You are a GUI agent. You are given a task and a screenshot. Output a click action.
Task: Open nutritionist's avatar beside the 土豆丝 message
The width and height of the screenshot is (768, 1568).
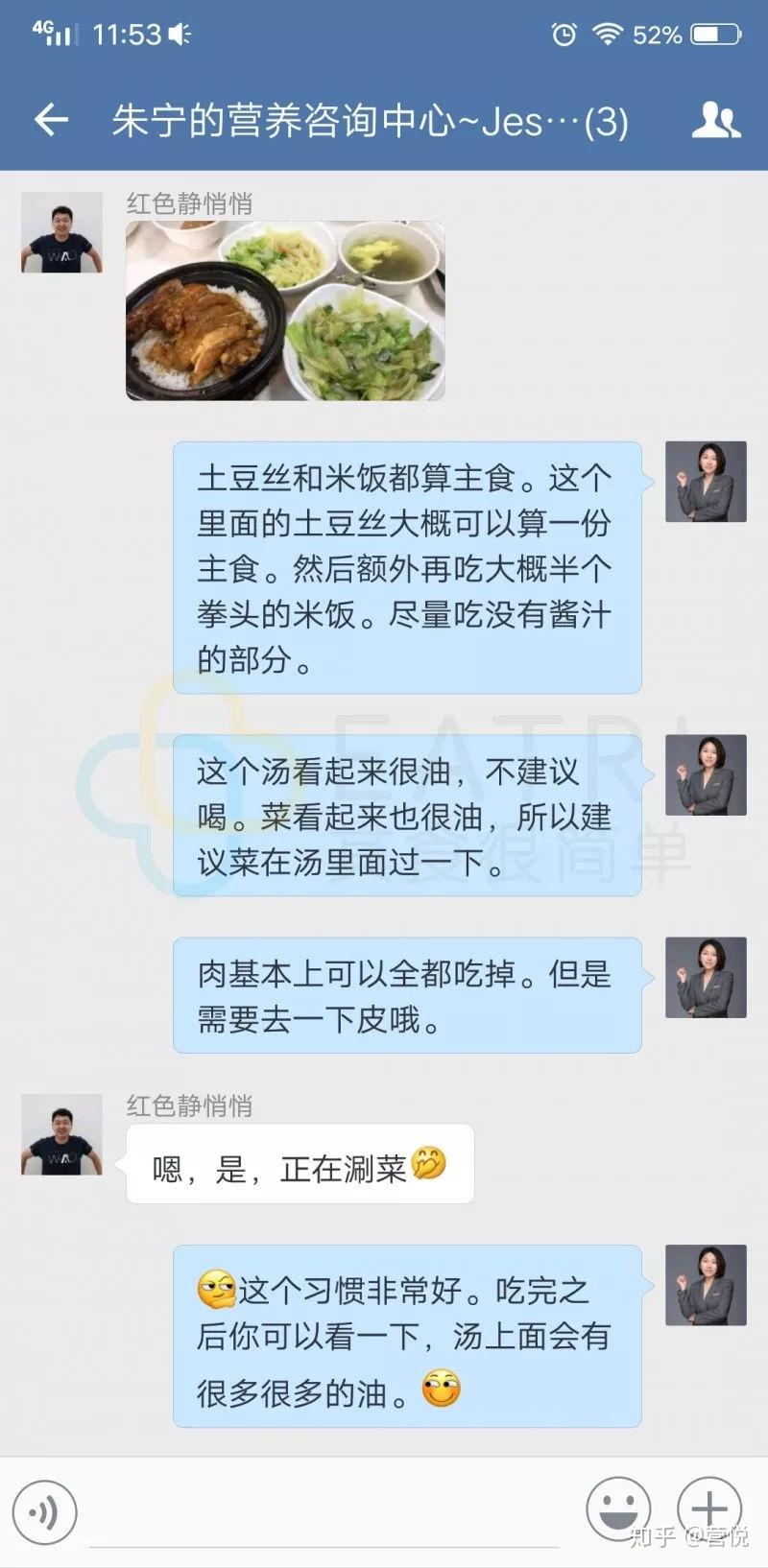pyautogui.click(x=706, y=482)
